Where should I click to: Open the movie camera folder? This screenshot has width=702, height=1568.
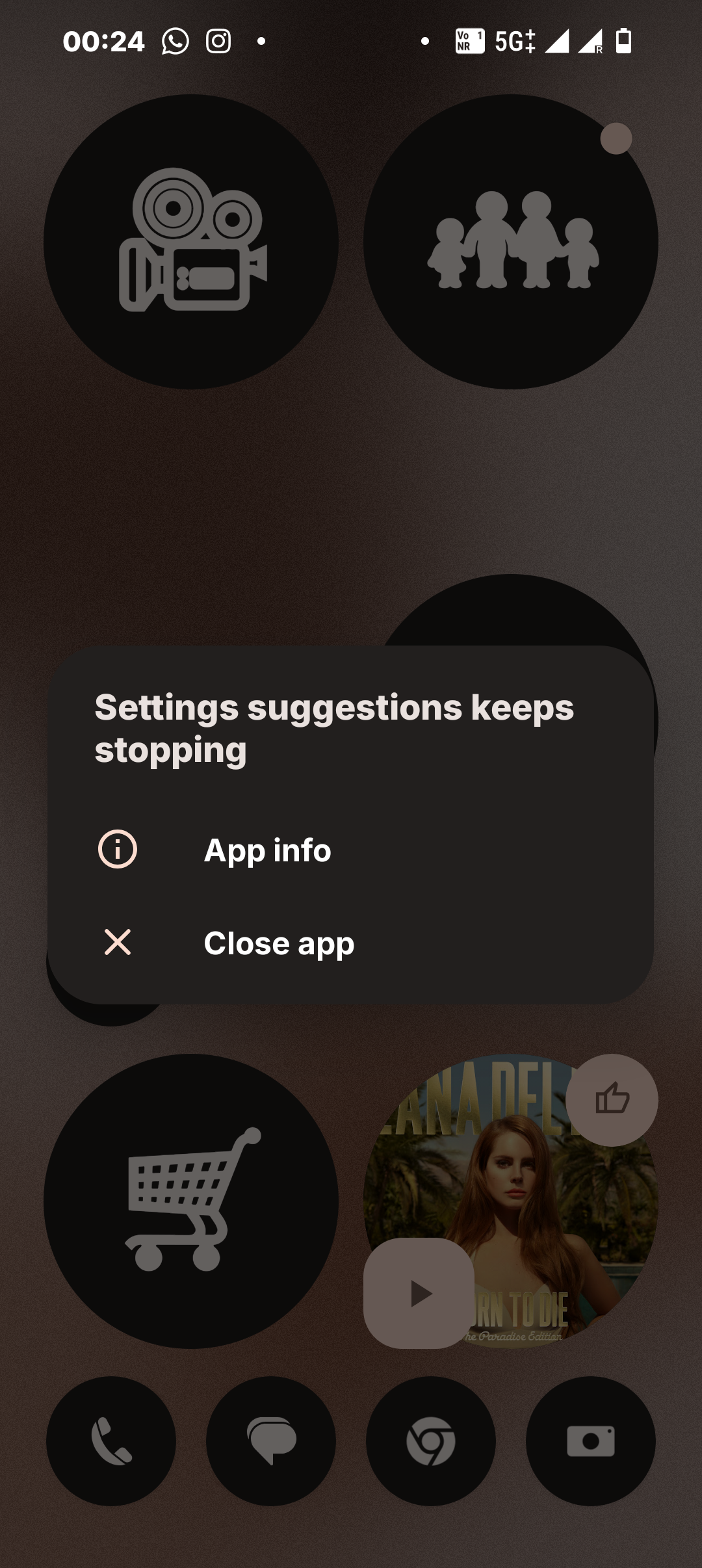[191, 242]
